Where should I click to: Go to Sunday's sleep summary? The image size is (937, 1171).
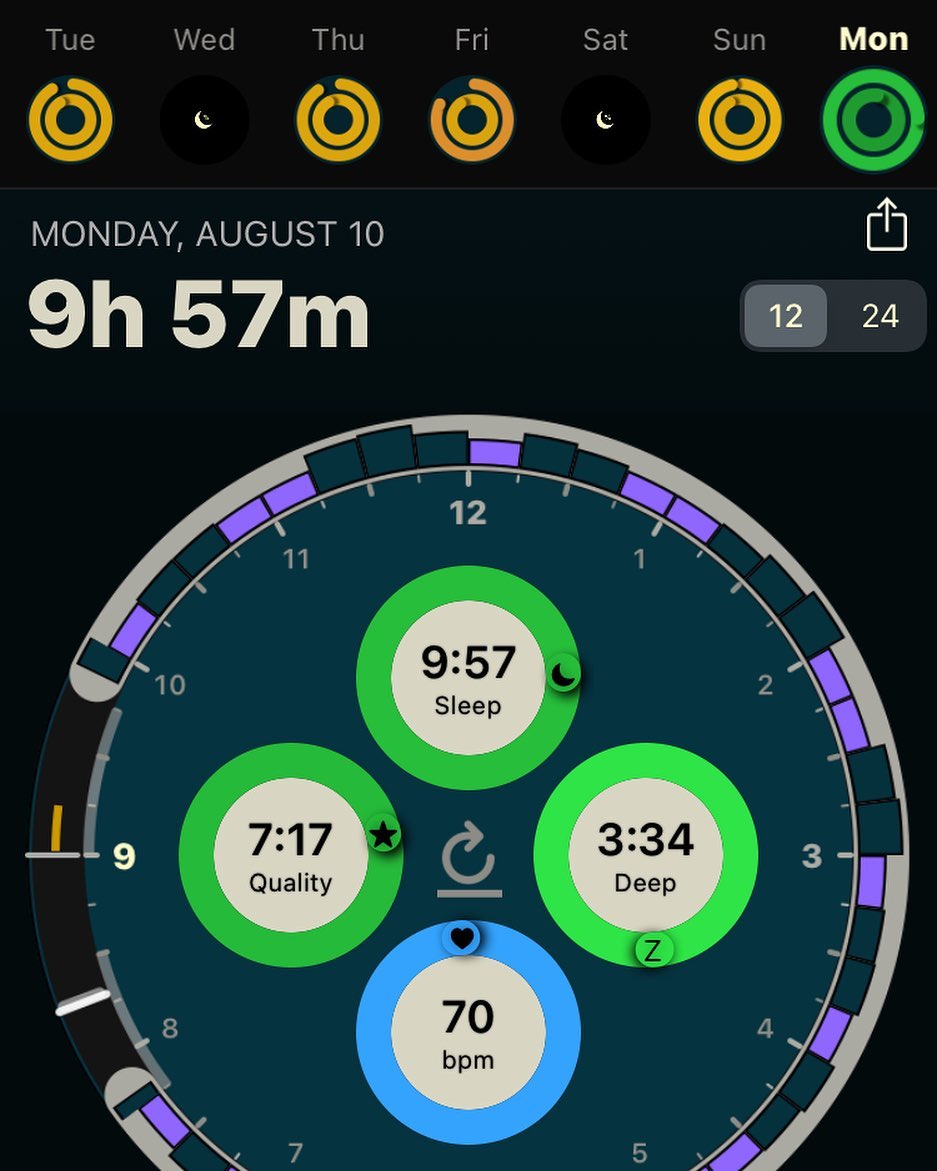739,120
